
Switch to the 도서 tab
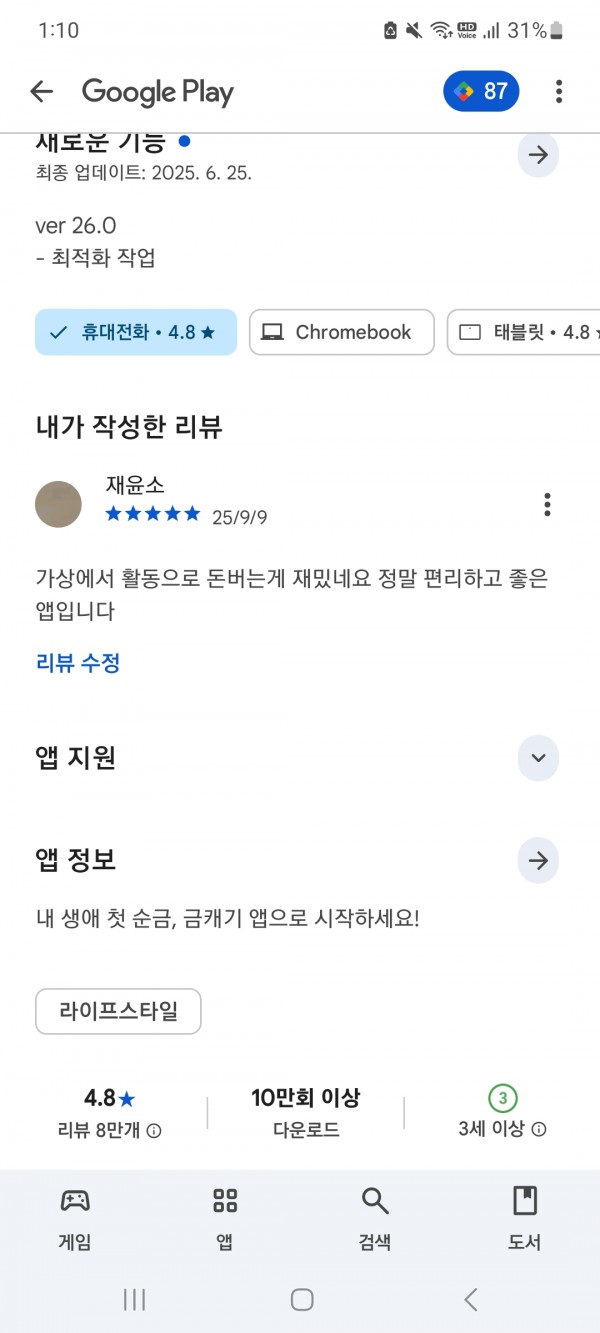[x=525, y=1217]
